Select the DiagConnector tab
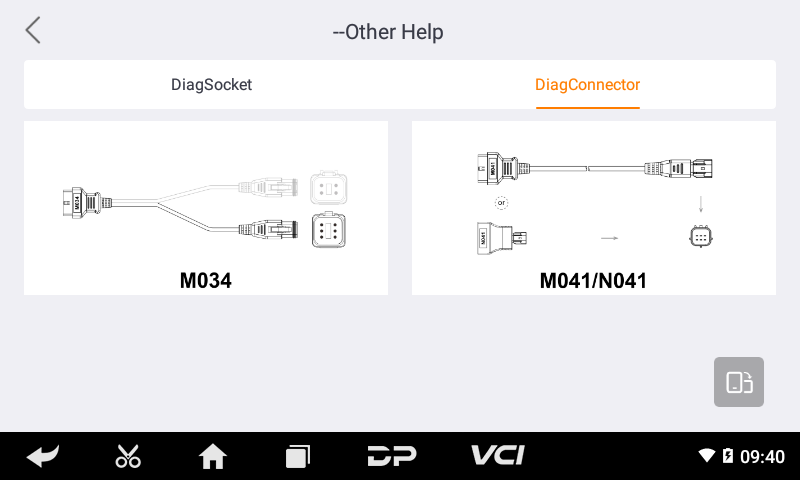This screenshot has height=480, width=800. 587,85
